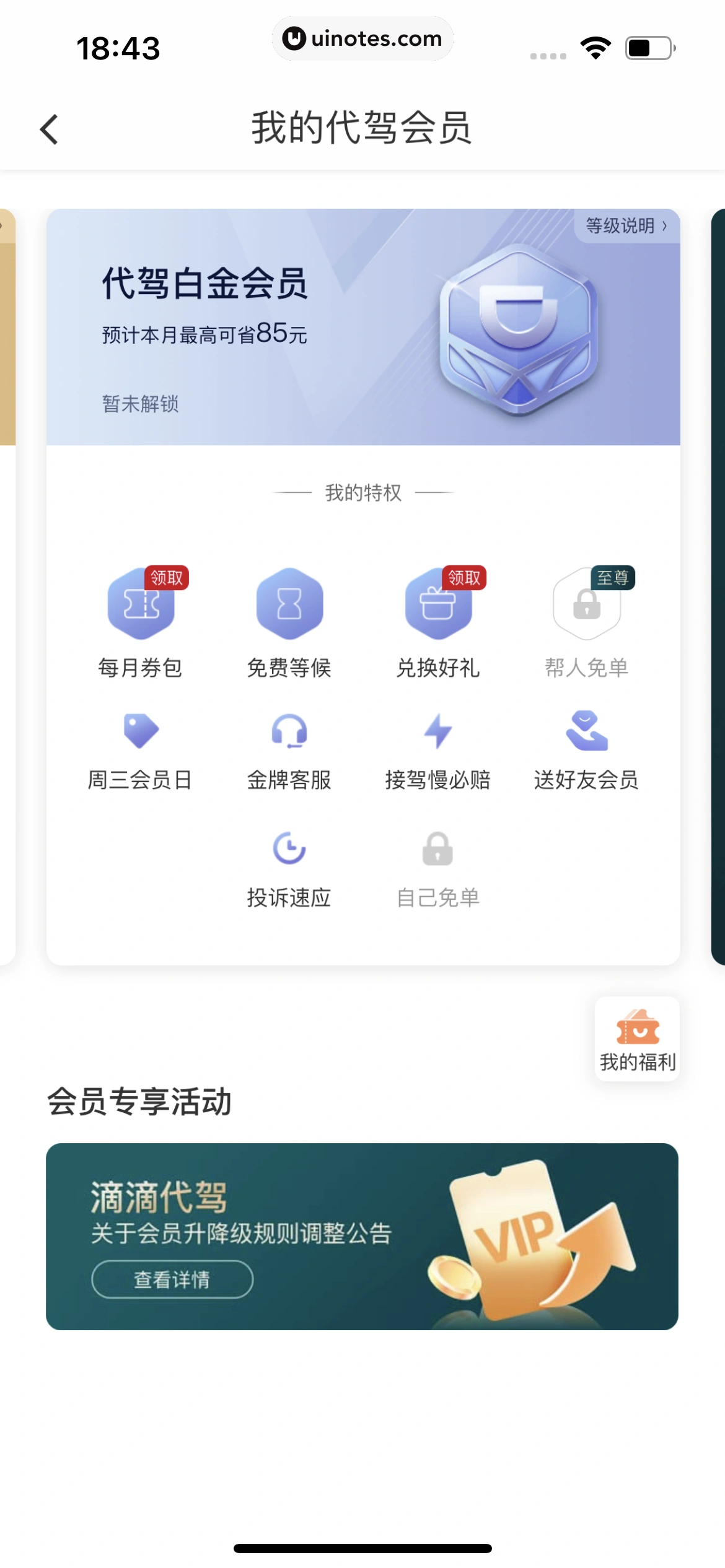Open 我的福利 floating button
Viewport: 725px width, 1568px height.
pos(637,1039)
